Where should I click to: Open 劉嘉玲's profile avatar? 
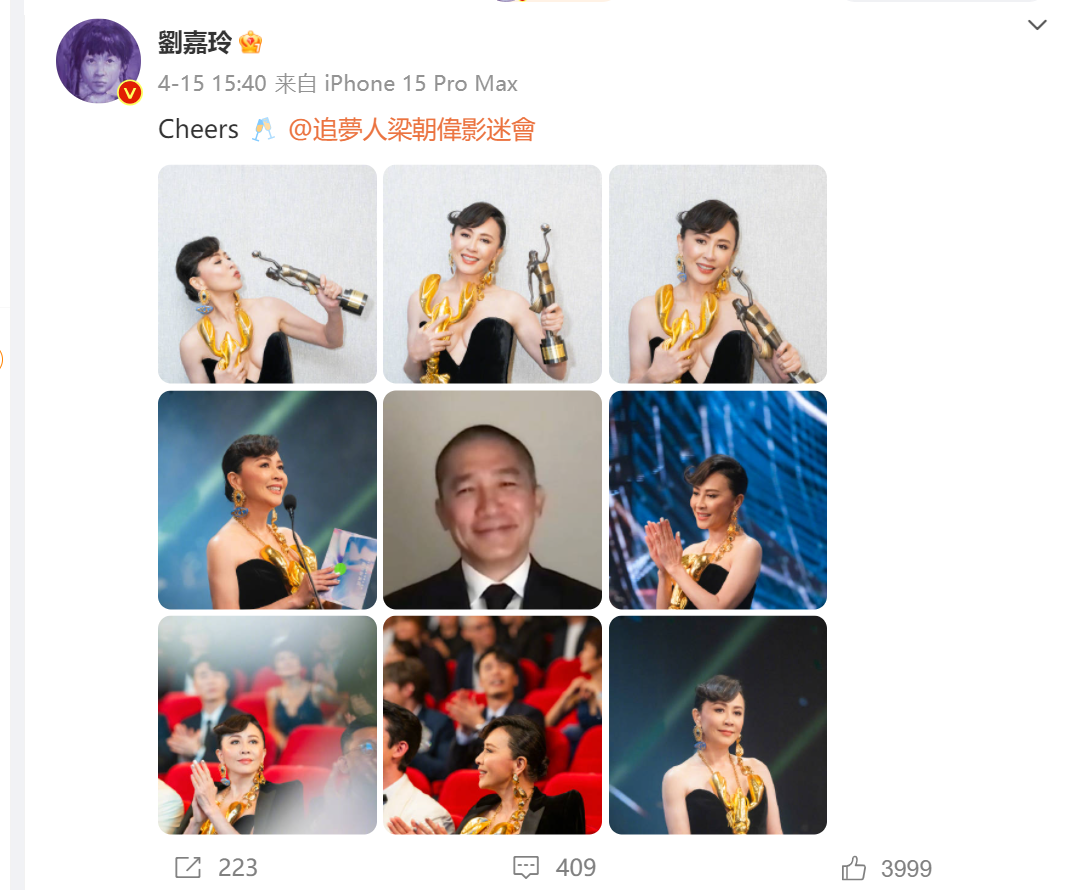point(97,61)
